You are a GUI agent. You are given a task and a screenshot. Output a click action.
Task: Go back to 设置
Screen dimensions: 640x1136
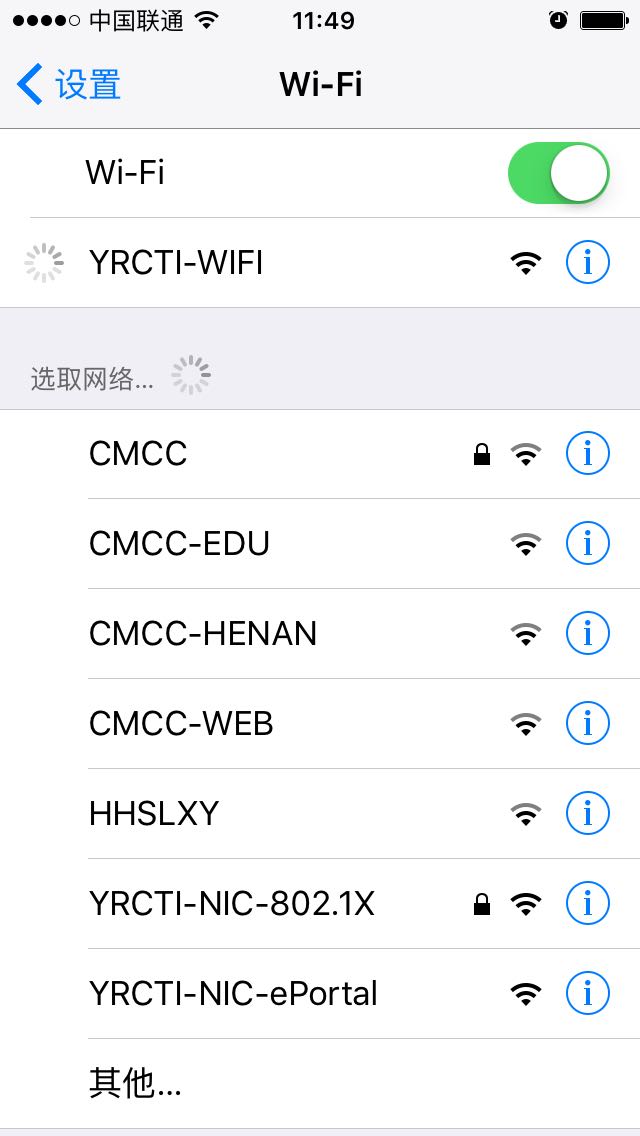68,85
